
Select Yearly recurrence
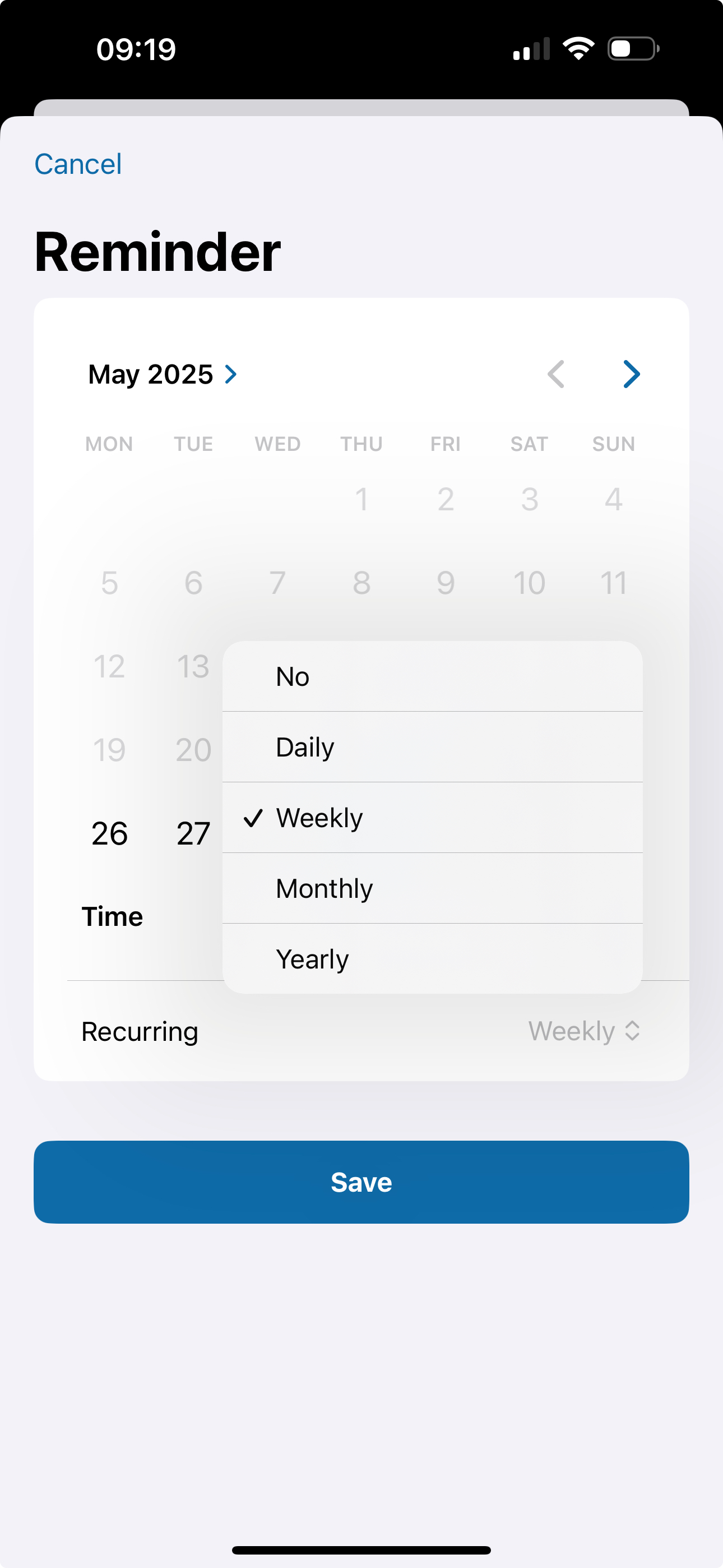coord(432,959)
